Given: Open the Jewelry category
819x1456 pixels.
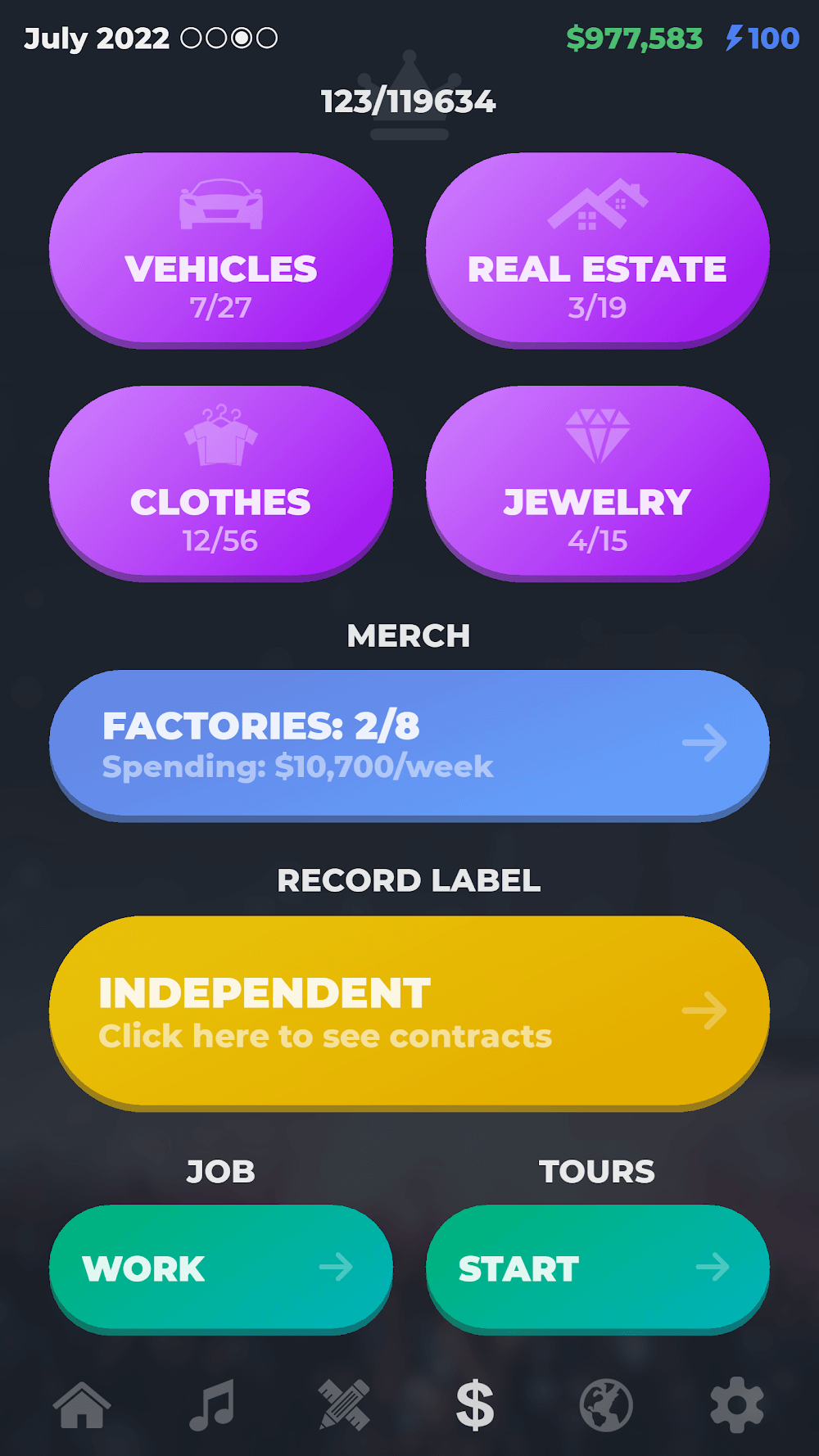Looking at the screenshot, I should click(597, 482).
